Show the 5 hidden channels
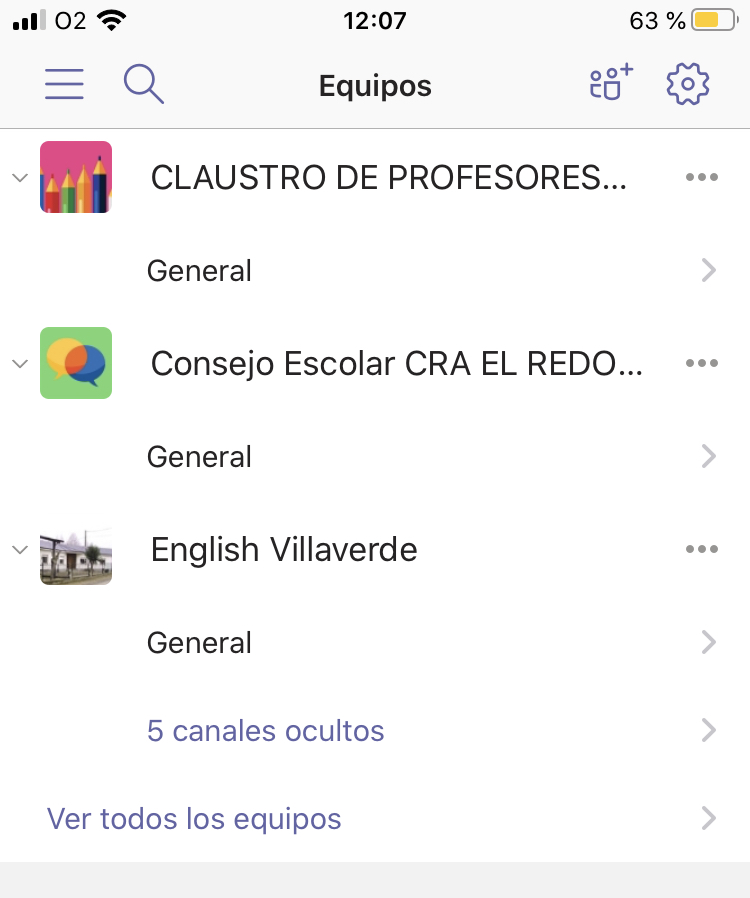The image size is (750, 898). [x=265, y=731]
